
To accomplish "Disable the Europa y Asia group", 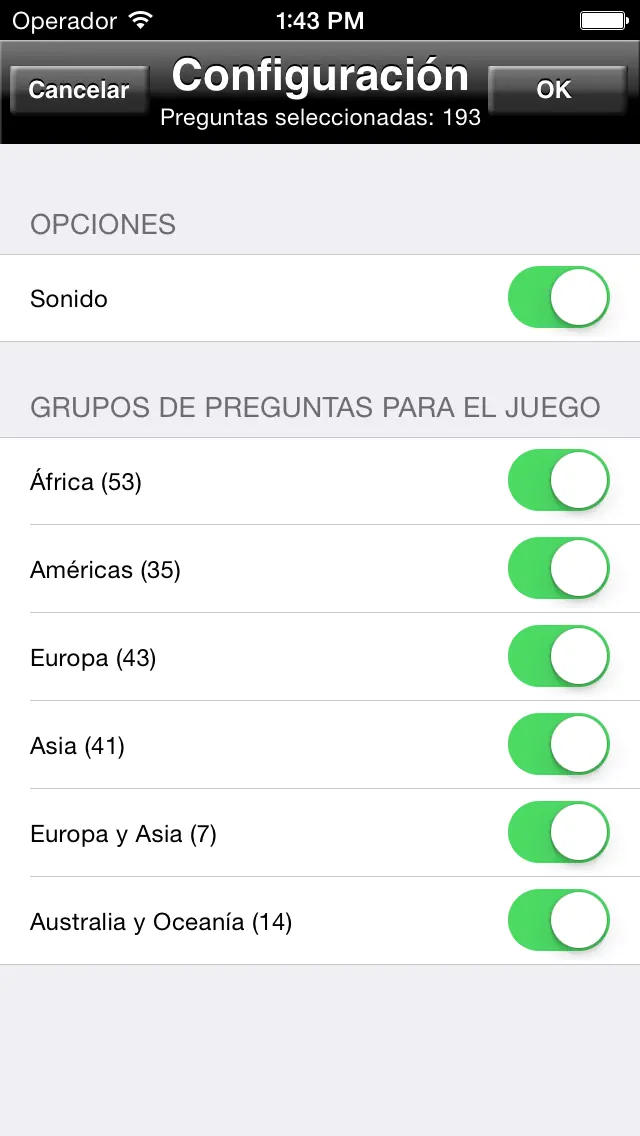I will point(559,832).
